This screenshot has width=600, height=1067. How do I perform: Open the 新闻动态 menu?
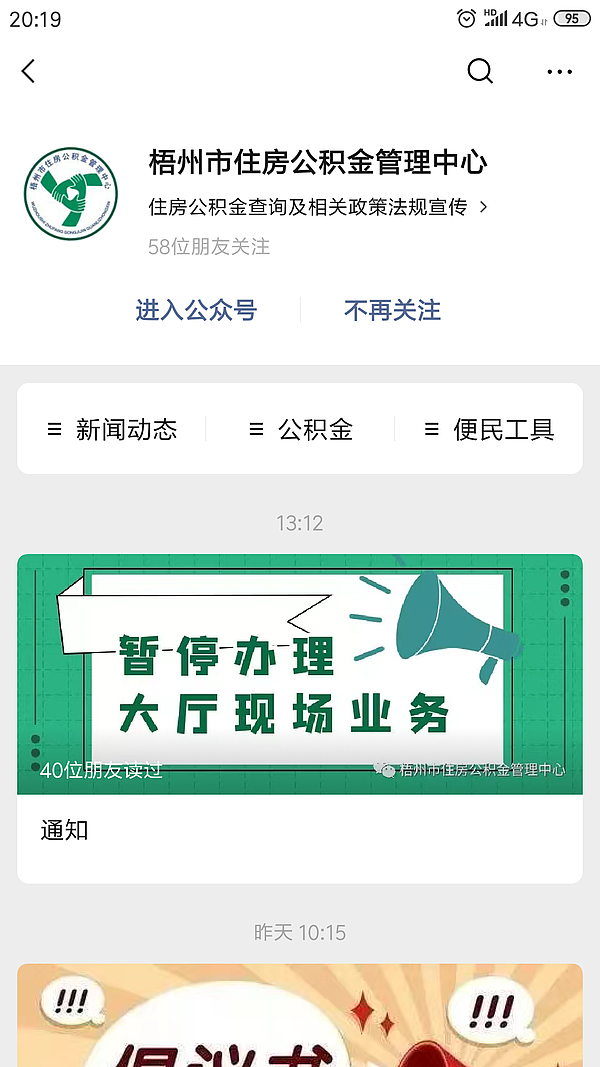pos(112,430)
